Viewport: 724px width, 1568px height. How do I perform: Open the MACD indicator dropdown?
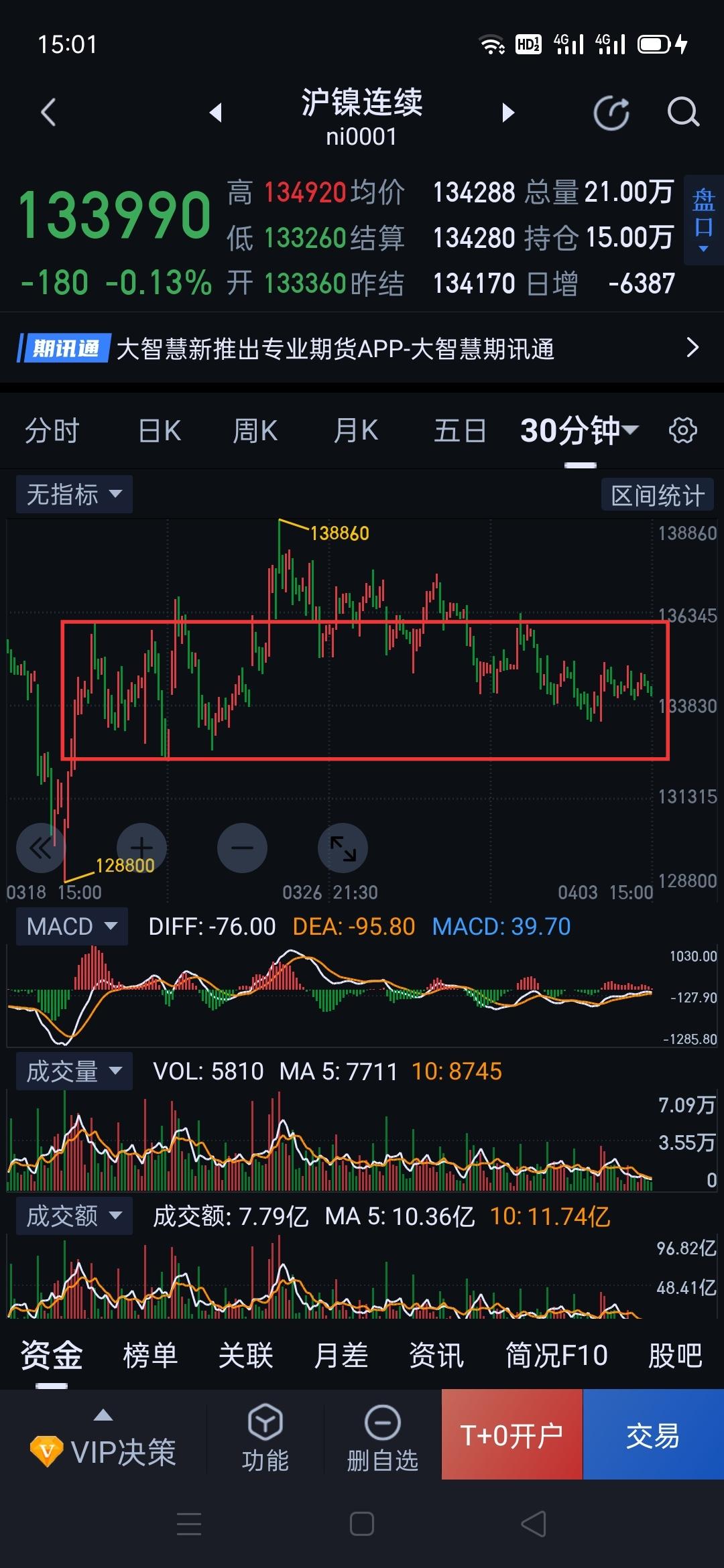coord(70,926)
